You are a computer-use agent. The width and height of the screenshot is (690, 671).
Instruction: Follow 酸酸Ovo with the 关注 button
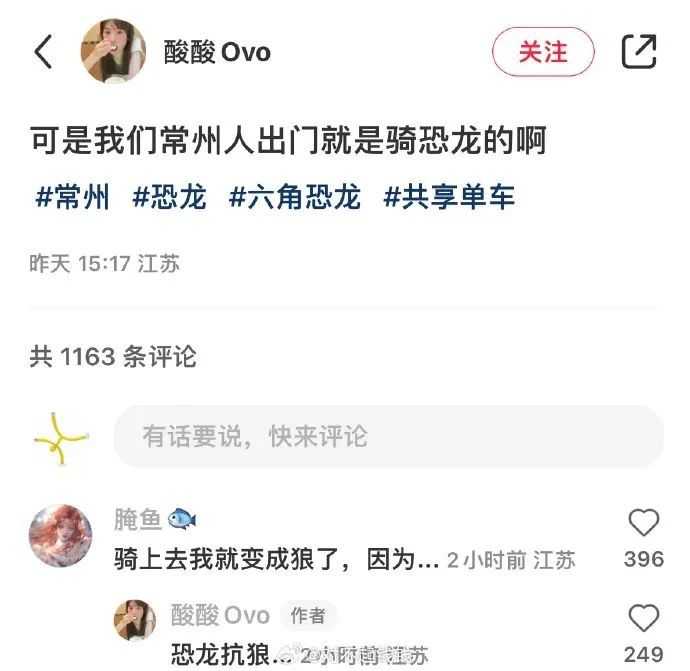pos(543,51)
